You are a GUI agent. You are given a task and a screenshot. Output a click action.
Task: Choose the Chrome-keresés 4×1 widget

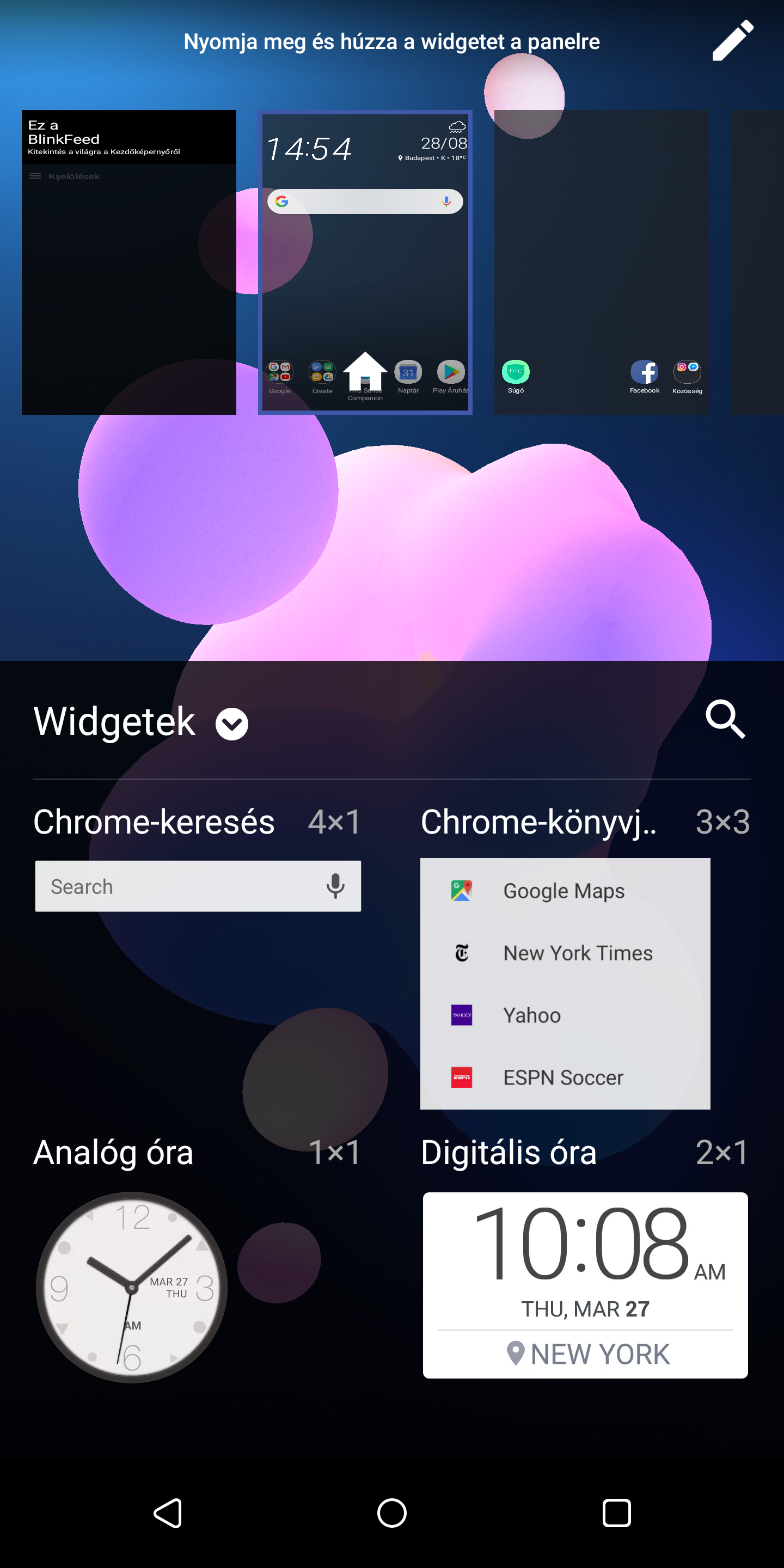[x=198, y=886]
